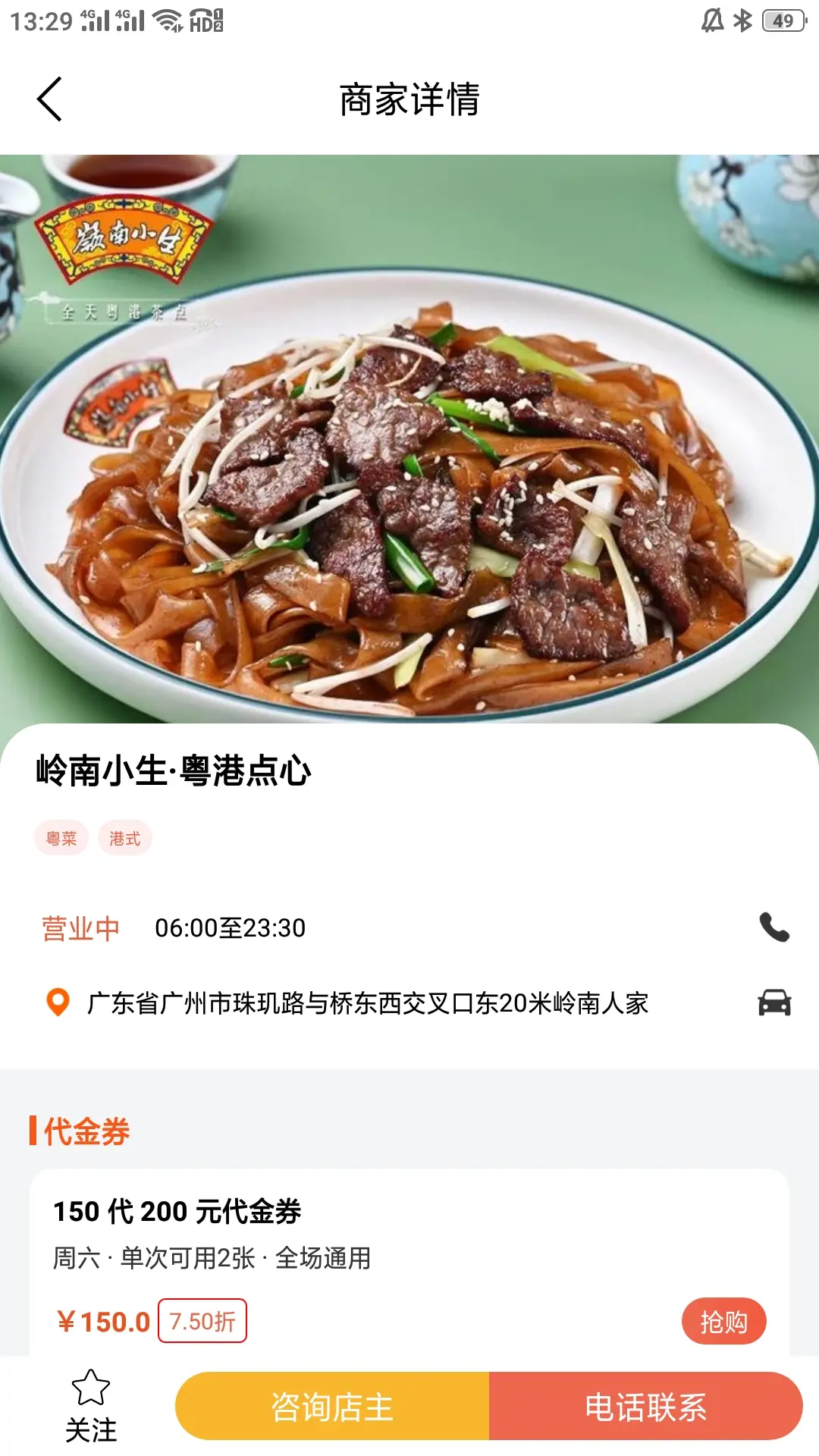
Task: Follow this shop with the 关注 star
Action: click(91, 1407)
